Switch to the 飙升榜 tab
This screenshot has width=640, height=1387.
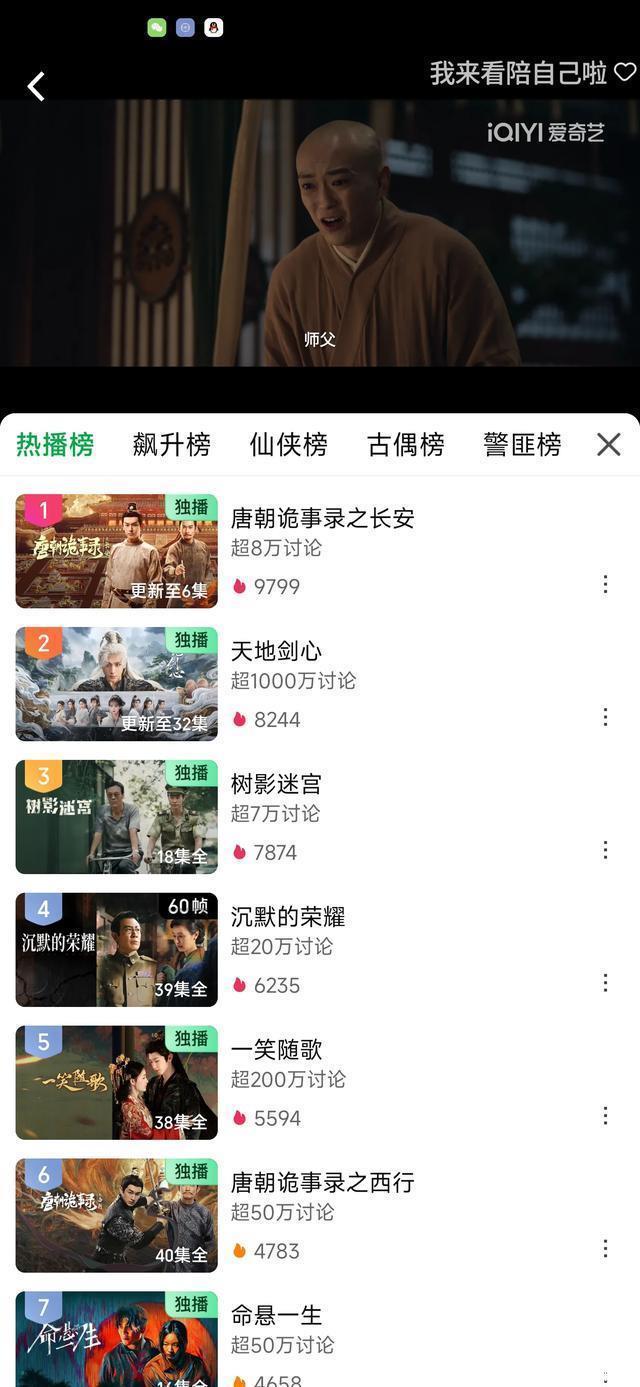(171, 445)
